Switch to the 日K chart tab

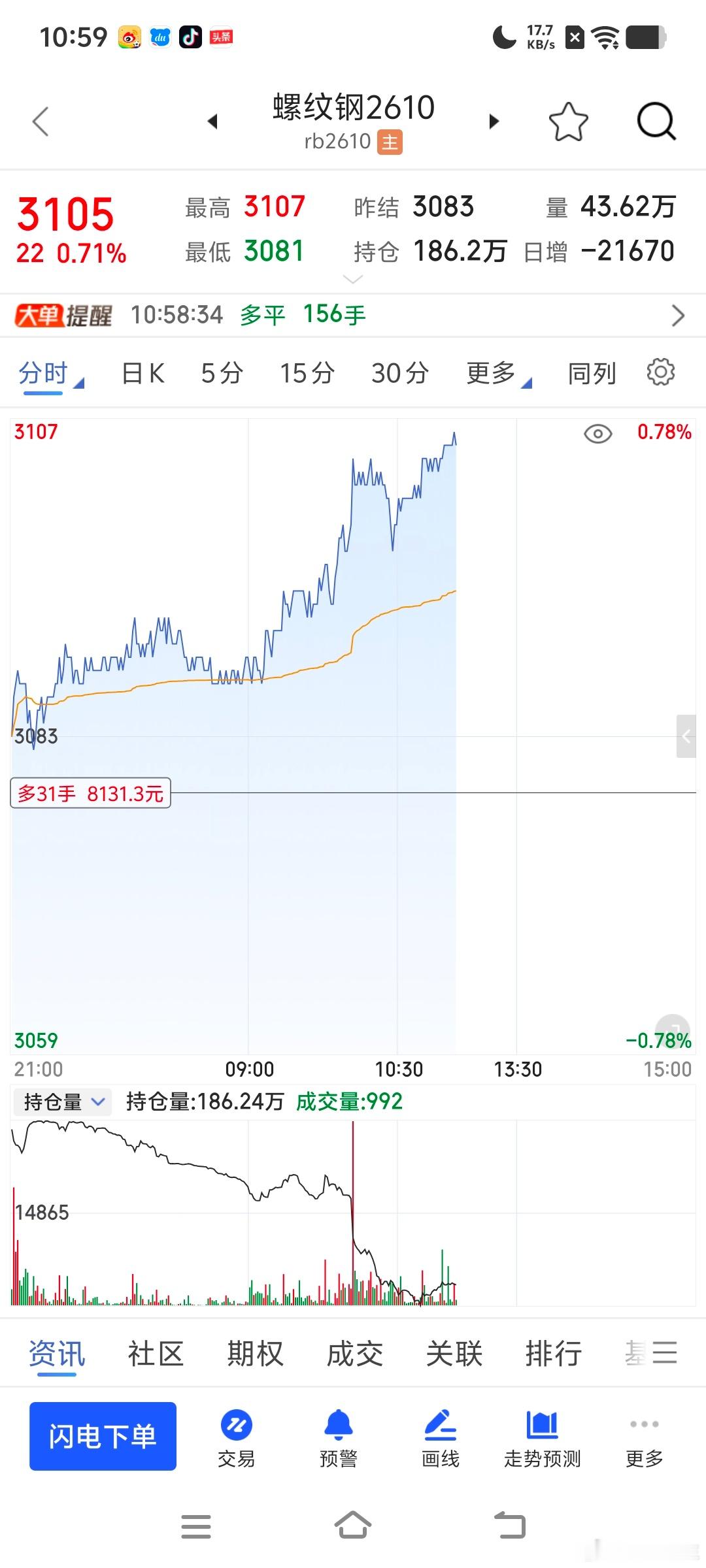[143, 374]
